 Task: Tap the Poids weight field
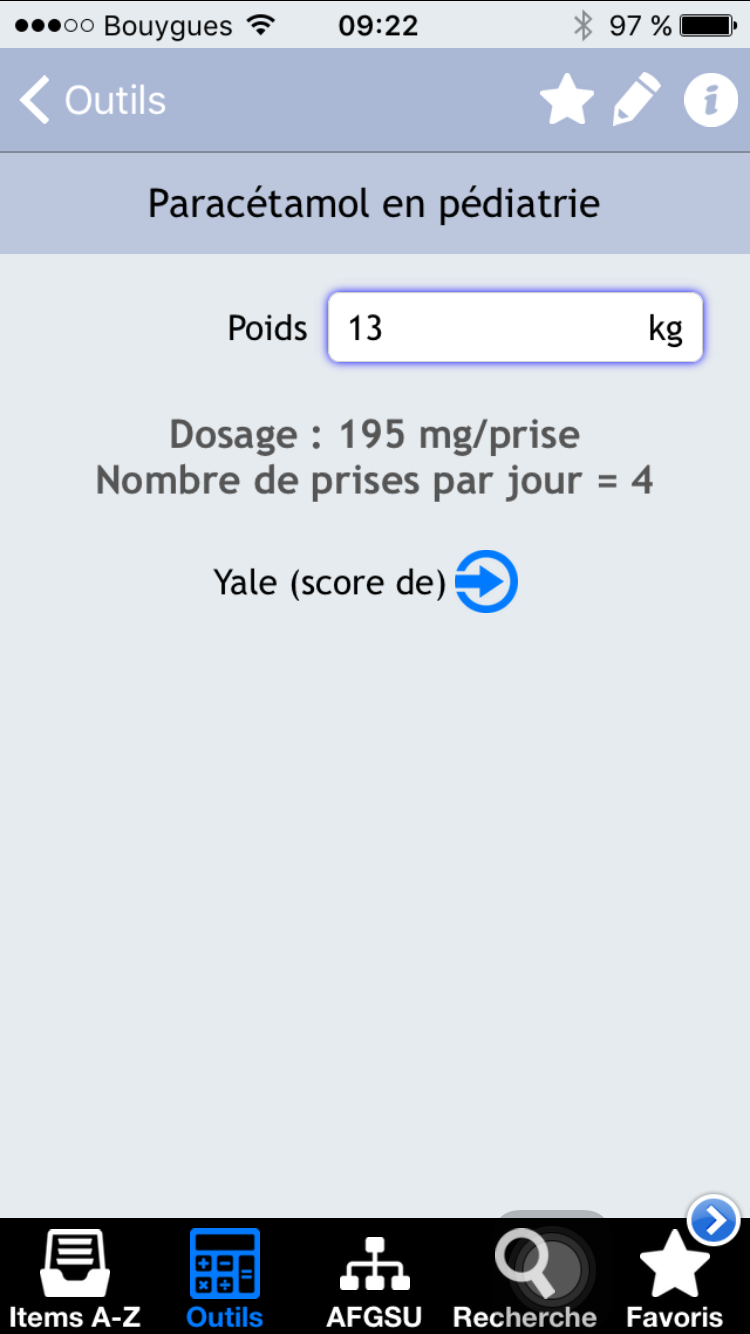pyautogui.click(x=515, y=327)
